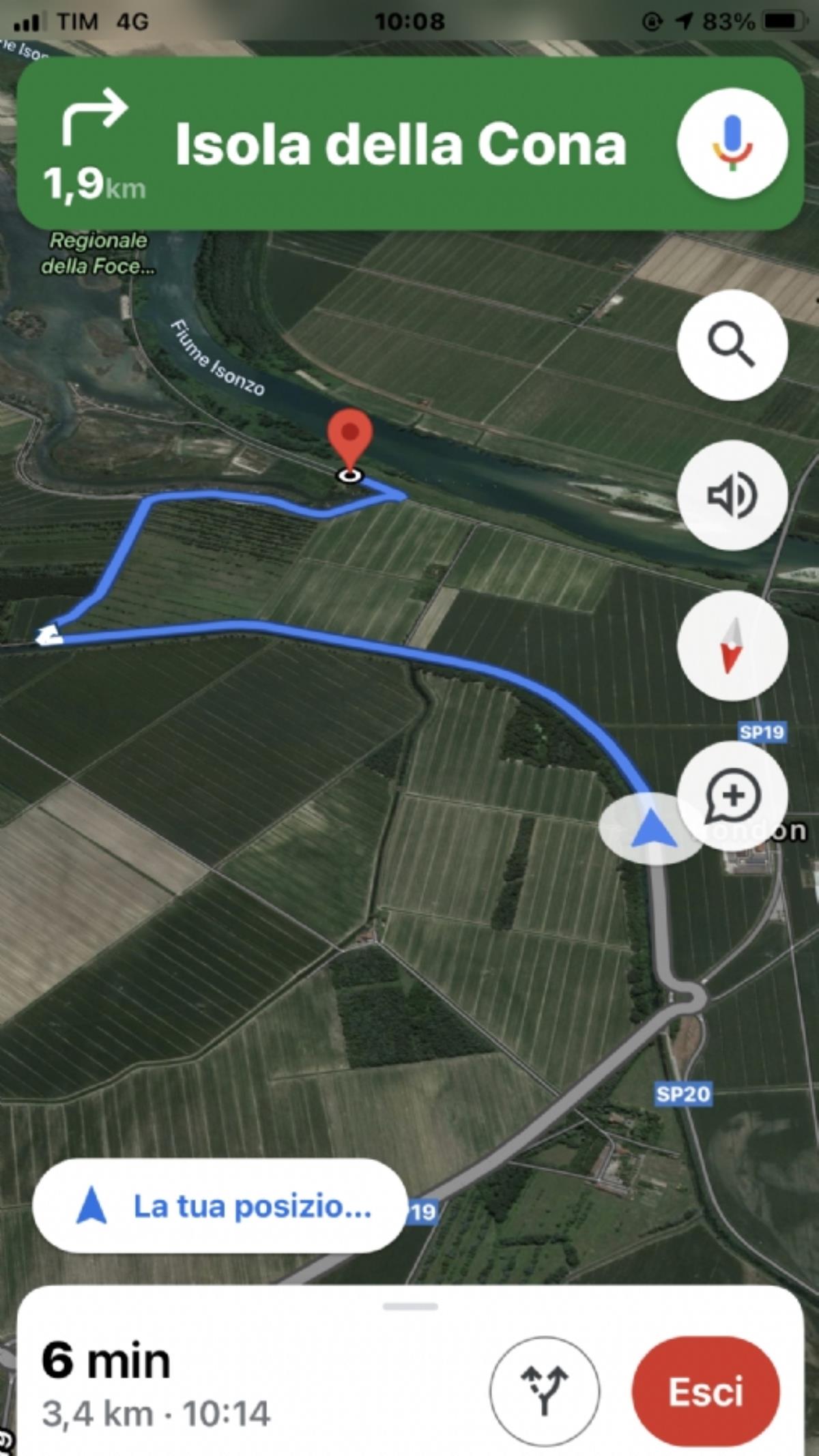Show alternative routes

[x=544, y=1391]
